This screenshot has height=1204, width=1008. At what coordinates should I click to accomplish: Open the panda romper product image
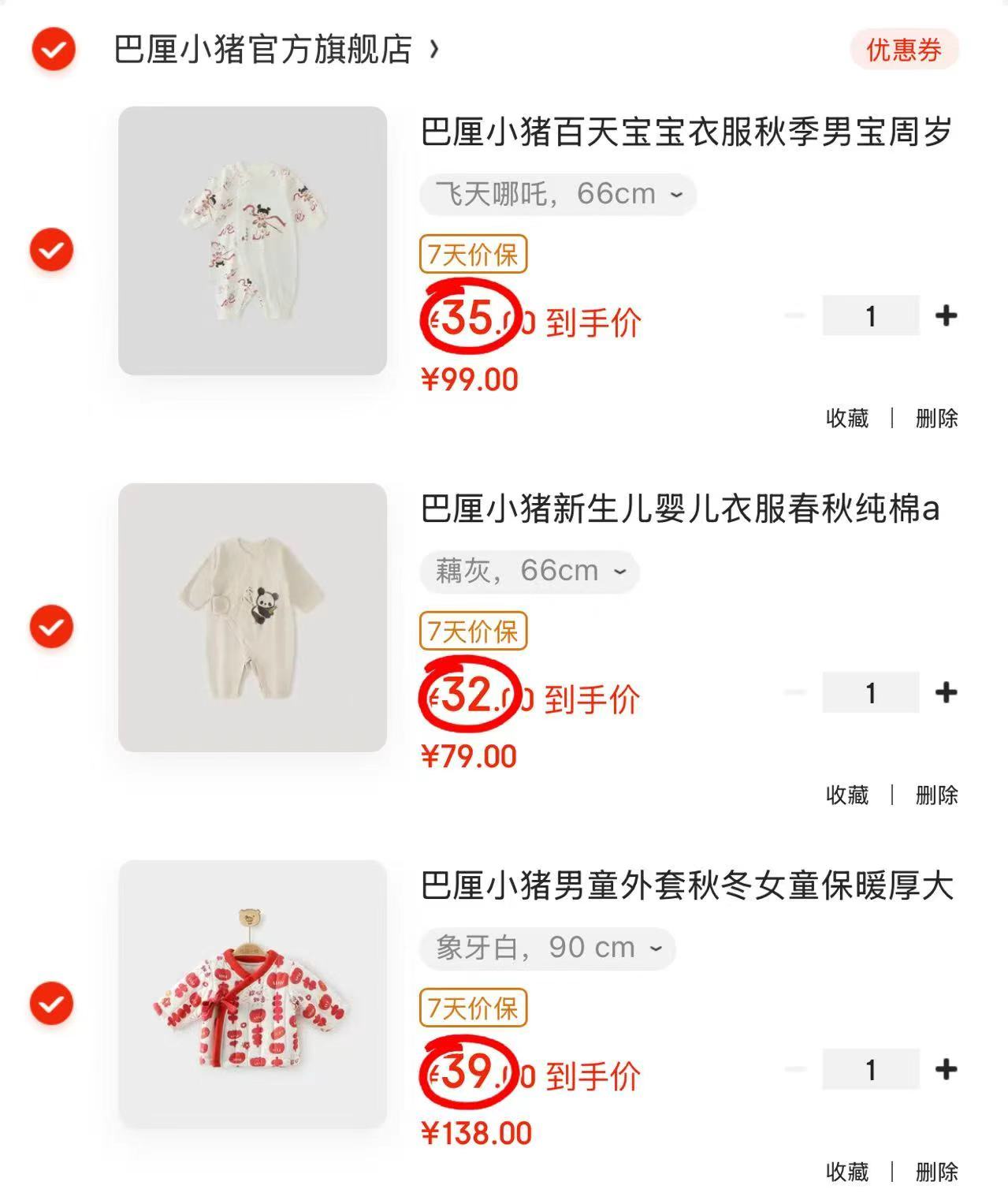pos(252,619)
